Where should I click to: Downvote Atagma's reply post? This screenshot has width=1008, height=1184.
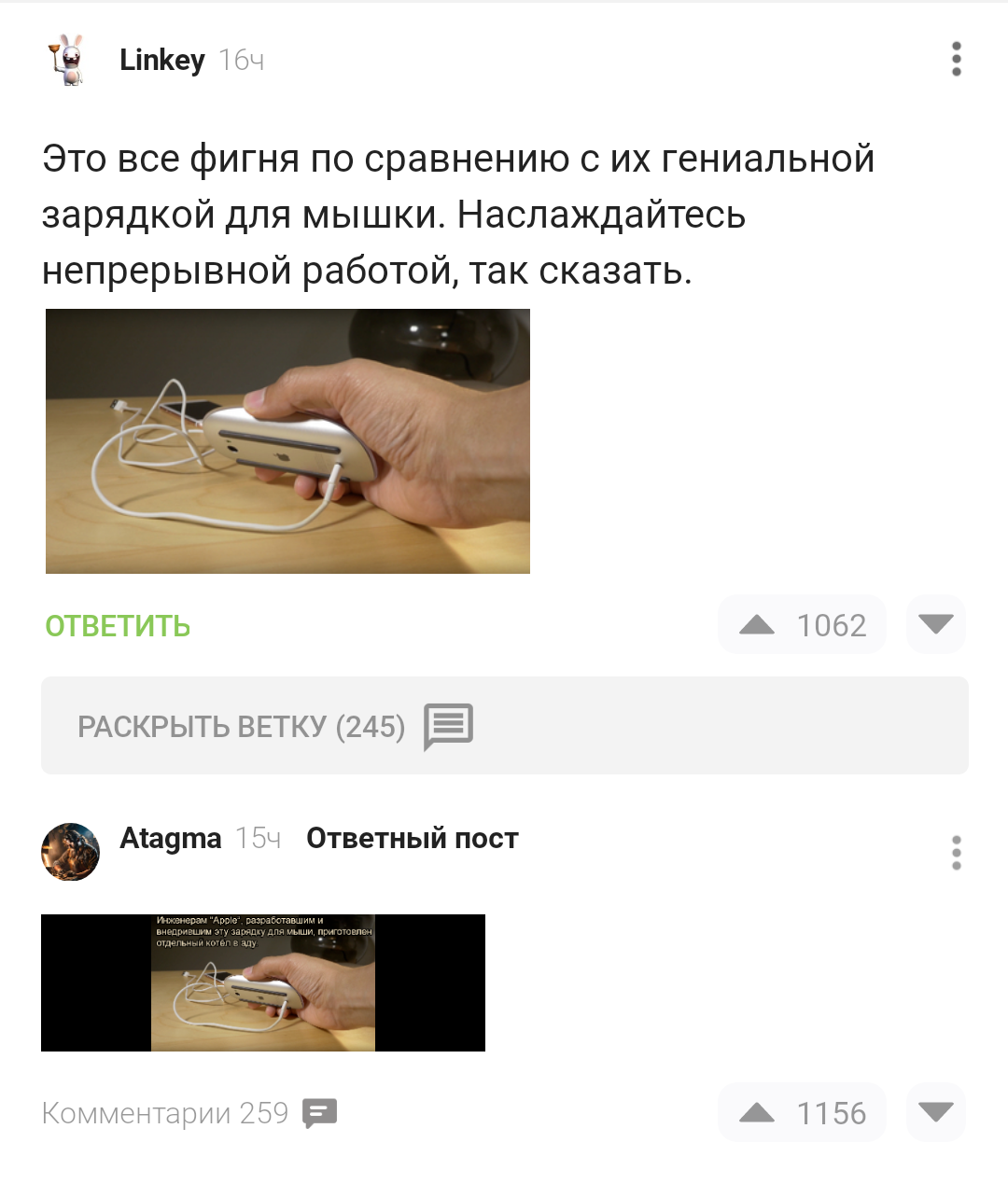tap(935, 1112)
